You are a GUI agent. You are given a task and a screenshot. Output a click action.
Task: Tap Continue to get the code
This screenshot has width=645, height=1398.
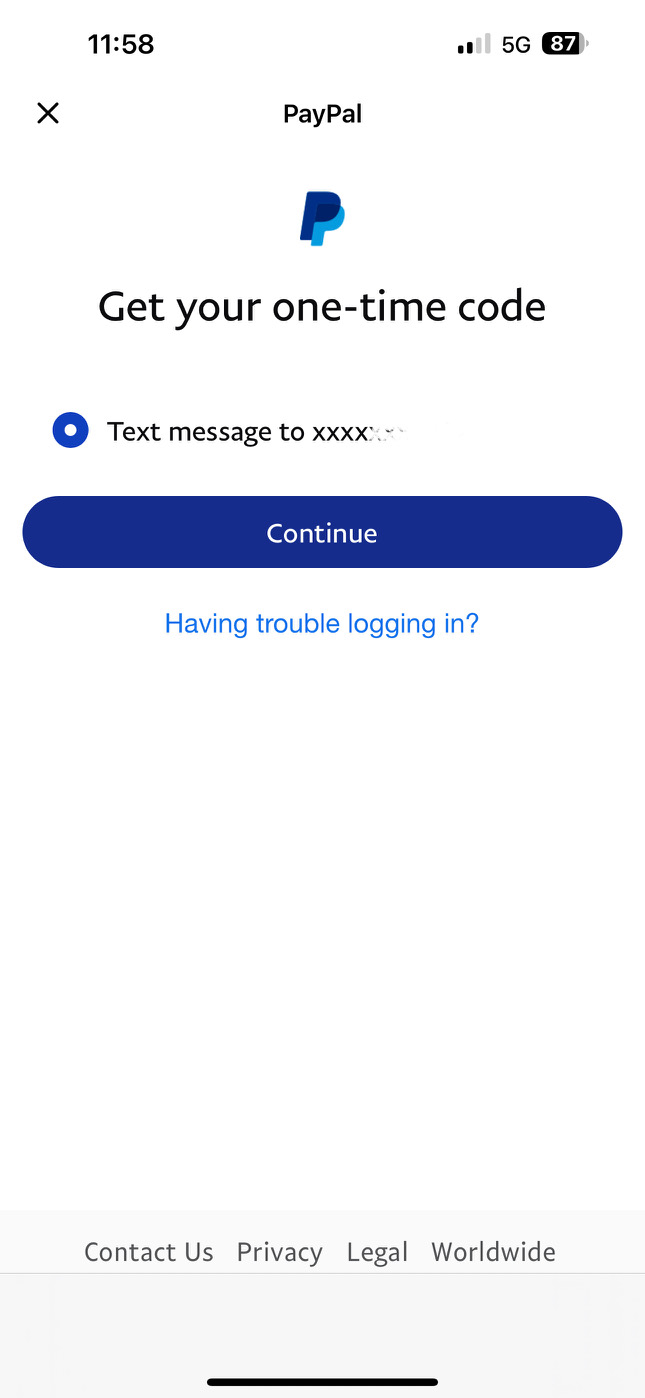pyautogui.click(x=322, y=532)
